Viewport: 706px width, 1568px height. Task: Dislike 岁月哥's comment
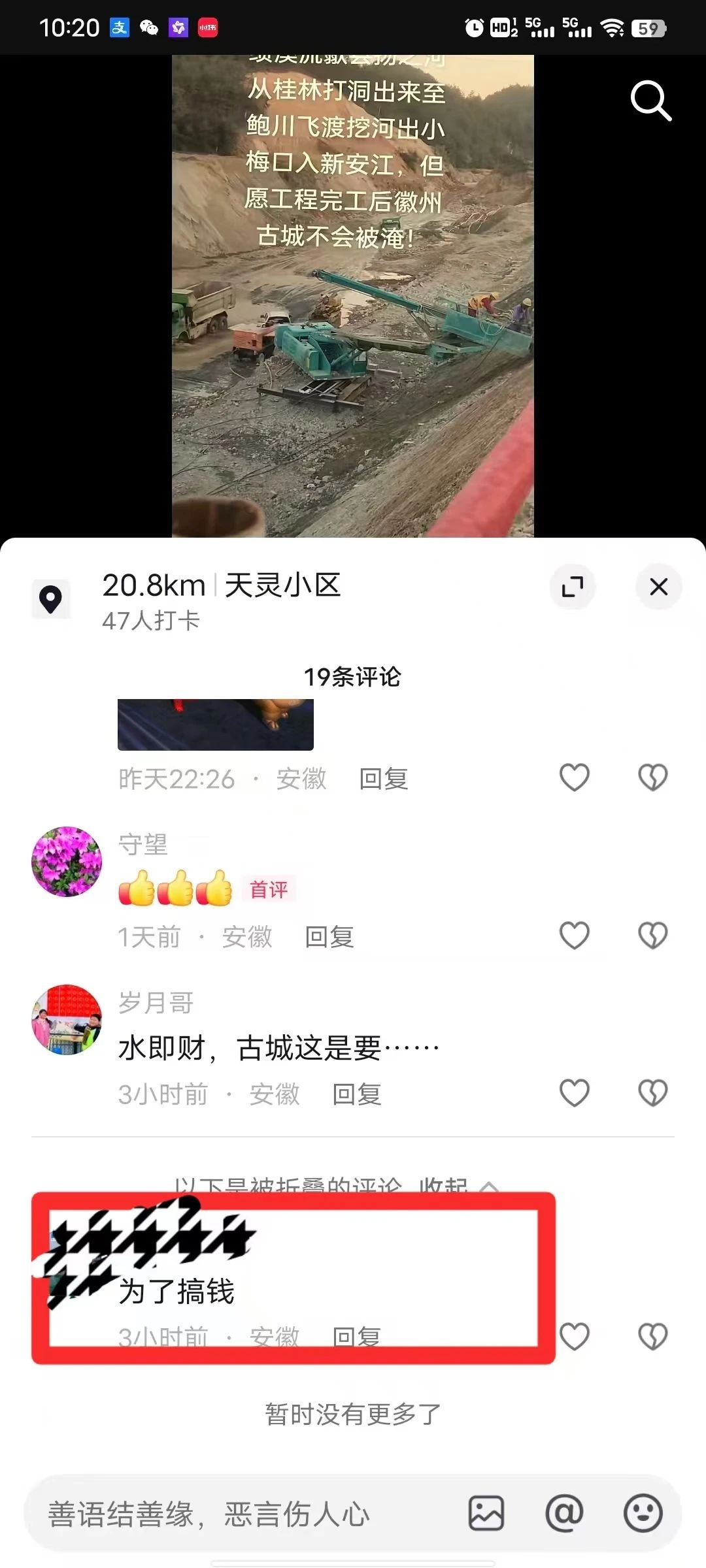[652, 1092]
